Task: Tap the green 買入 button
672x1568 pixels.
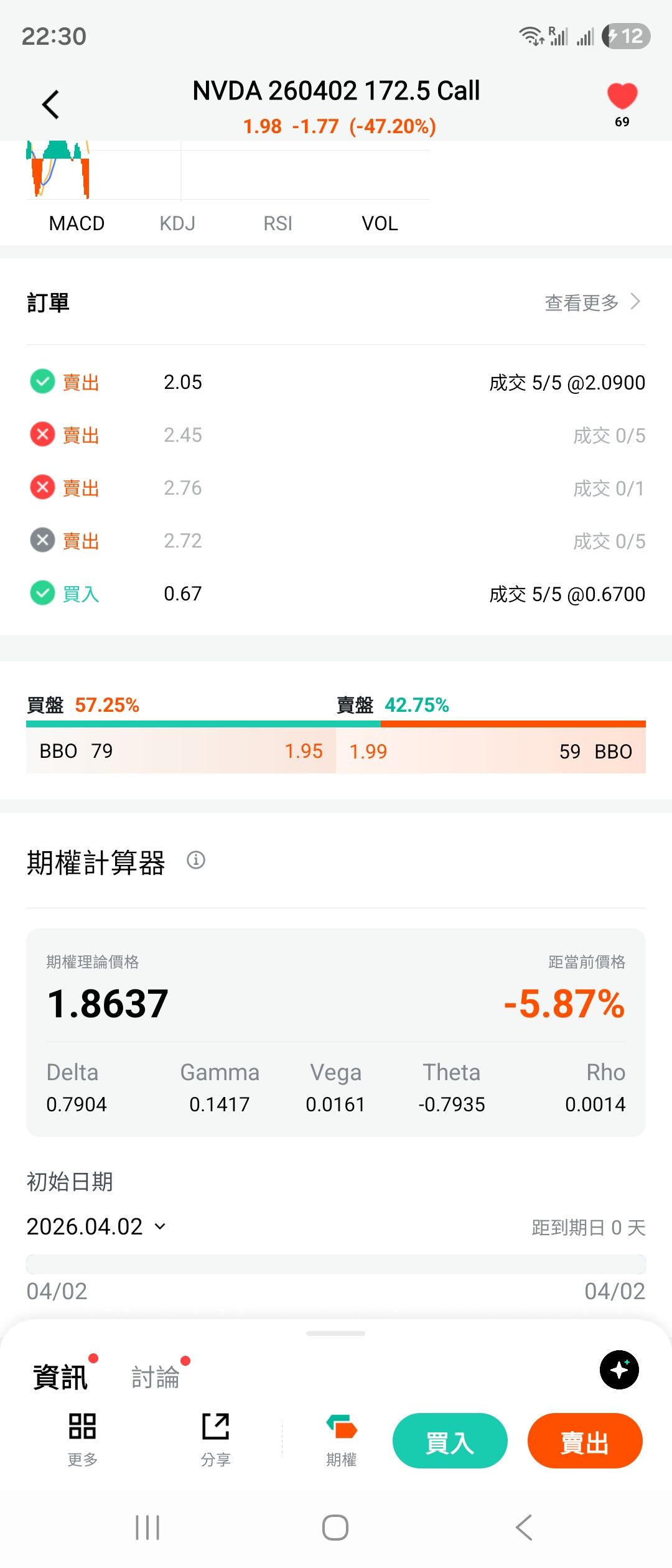Action: (450, 1441)
